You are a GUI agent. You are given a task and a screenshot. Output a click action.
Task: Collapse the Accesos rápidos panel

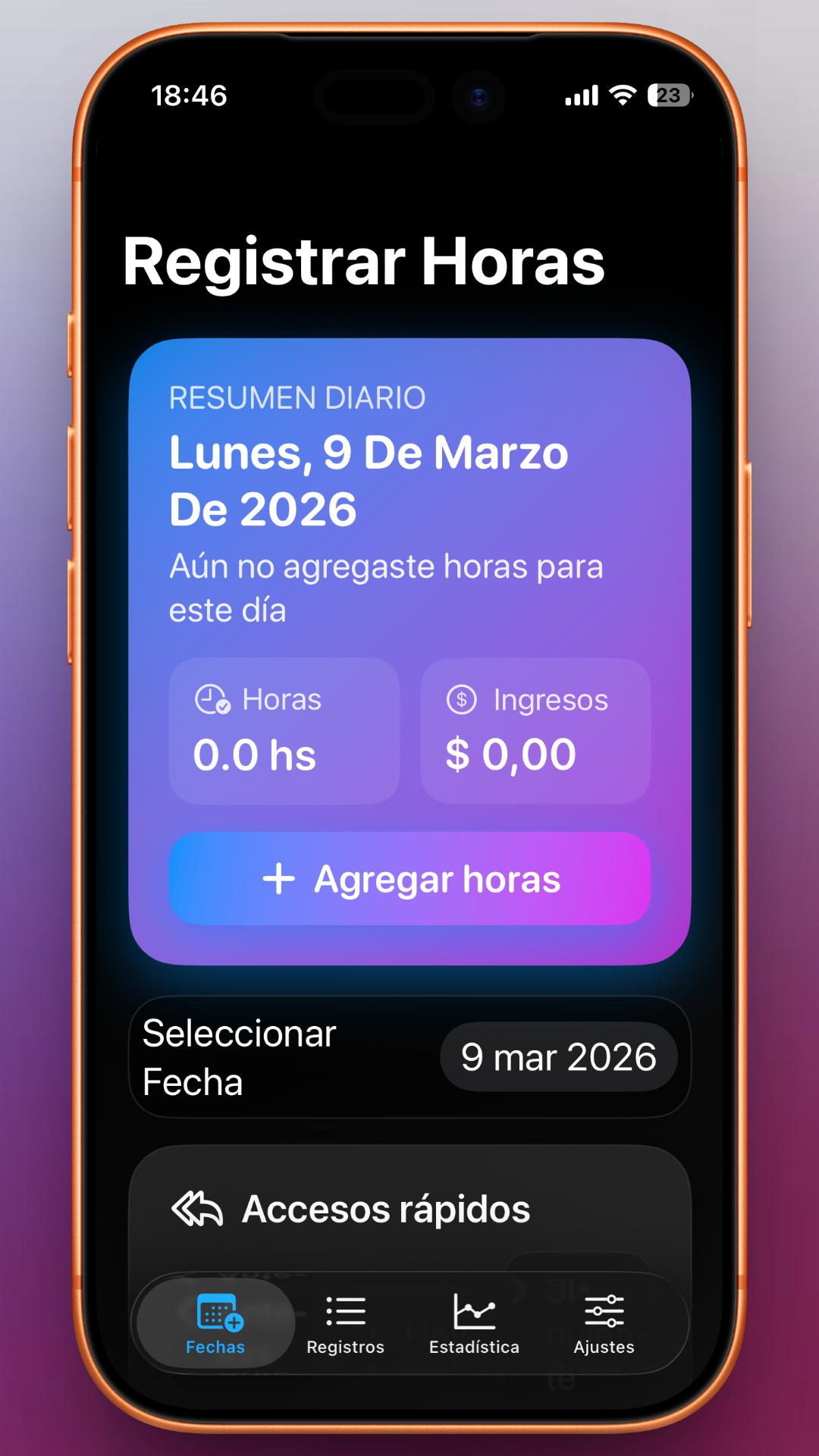(x=409, y=1208)
